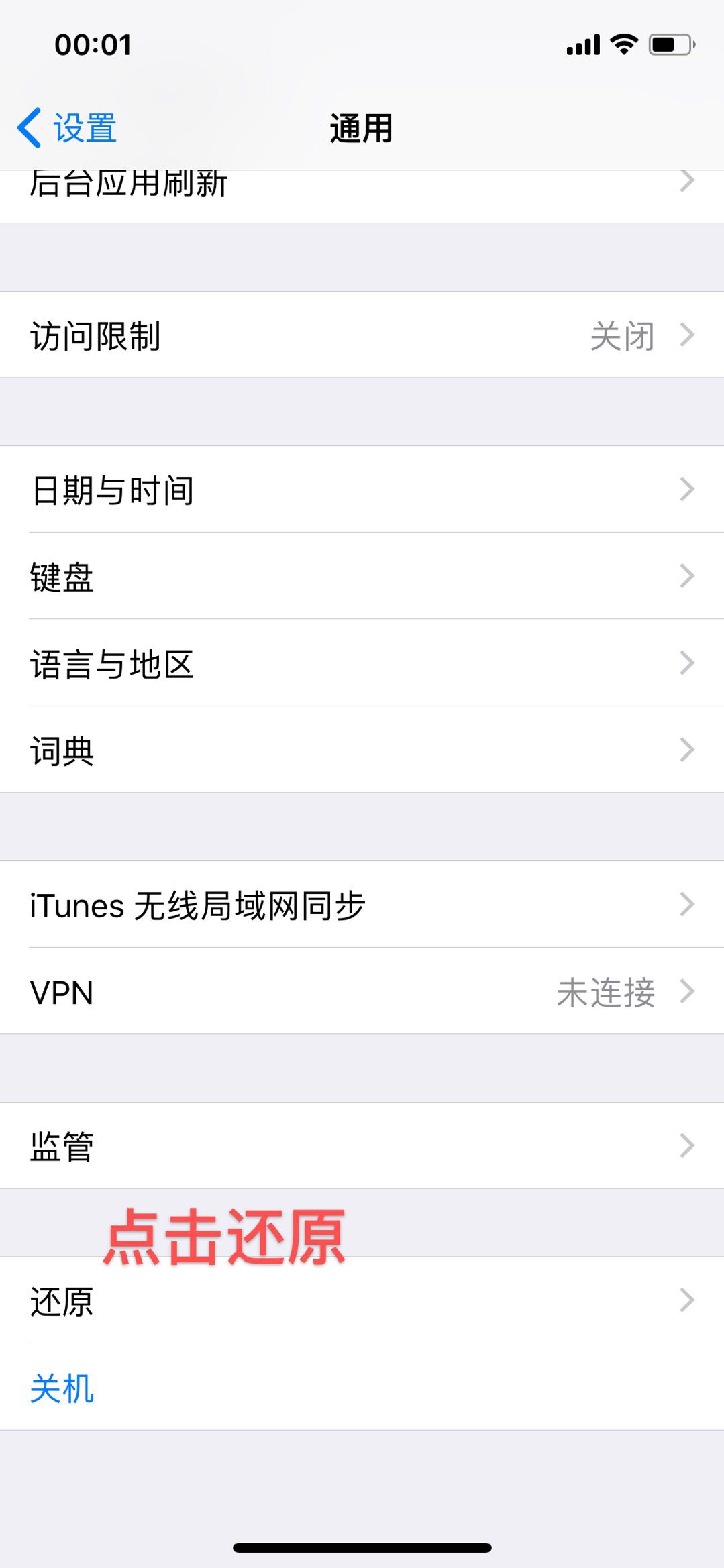Go back to 设置
724x1568 pixels.
67,127
